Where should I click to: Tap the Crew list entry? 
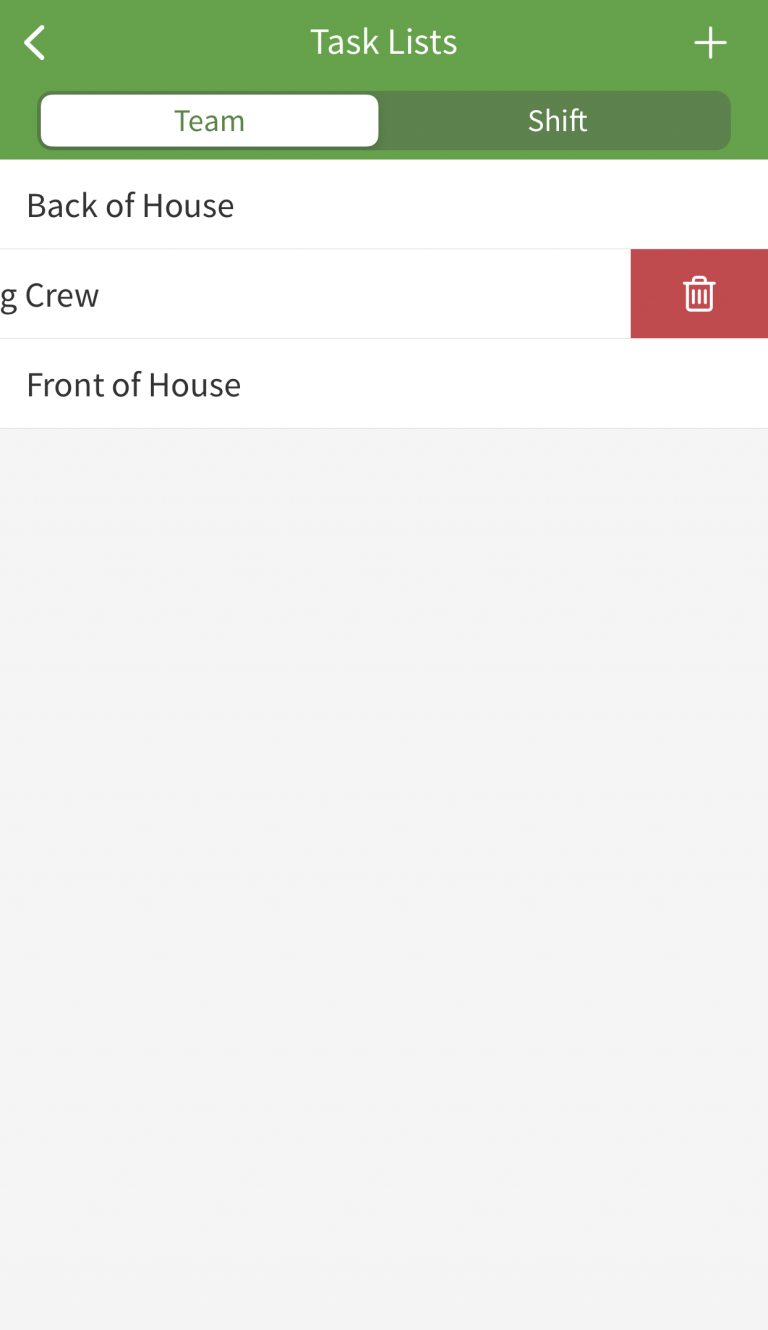point(300,293)
